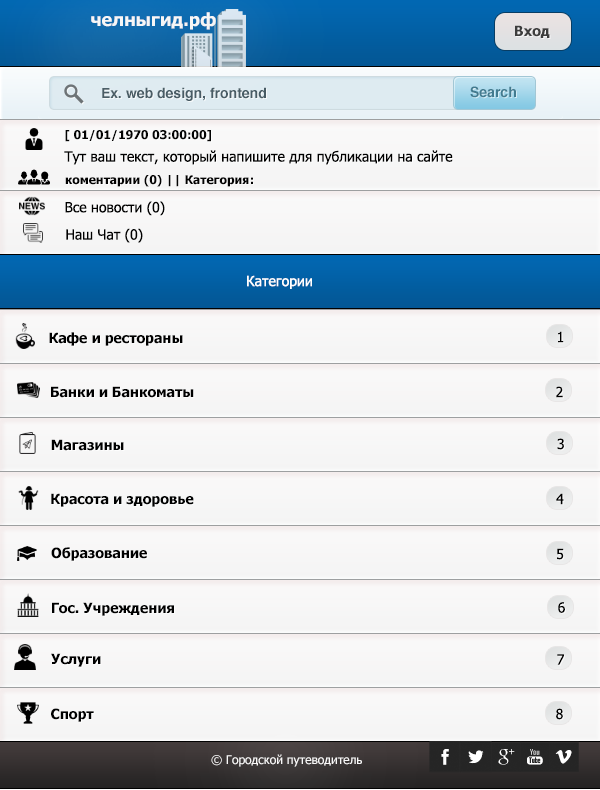Open the Facebook icon in footer
The image size is (600, 790).
(445, 757)
